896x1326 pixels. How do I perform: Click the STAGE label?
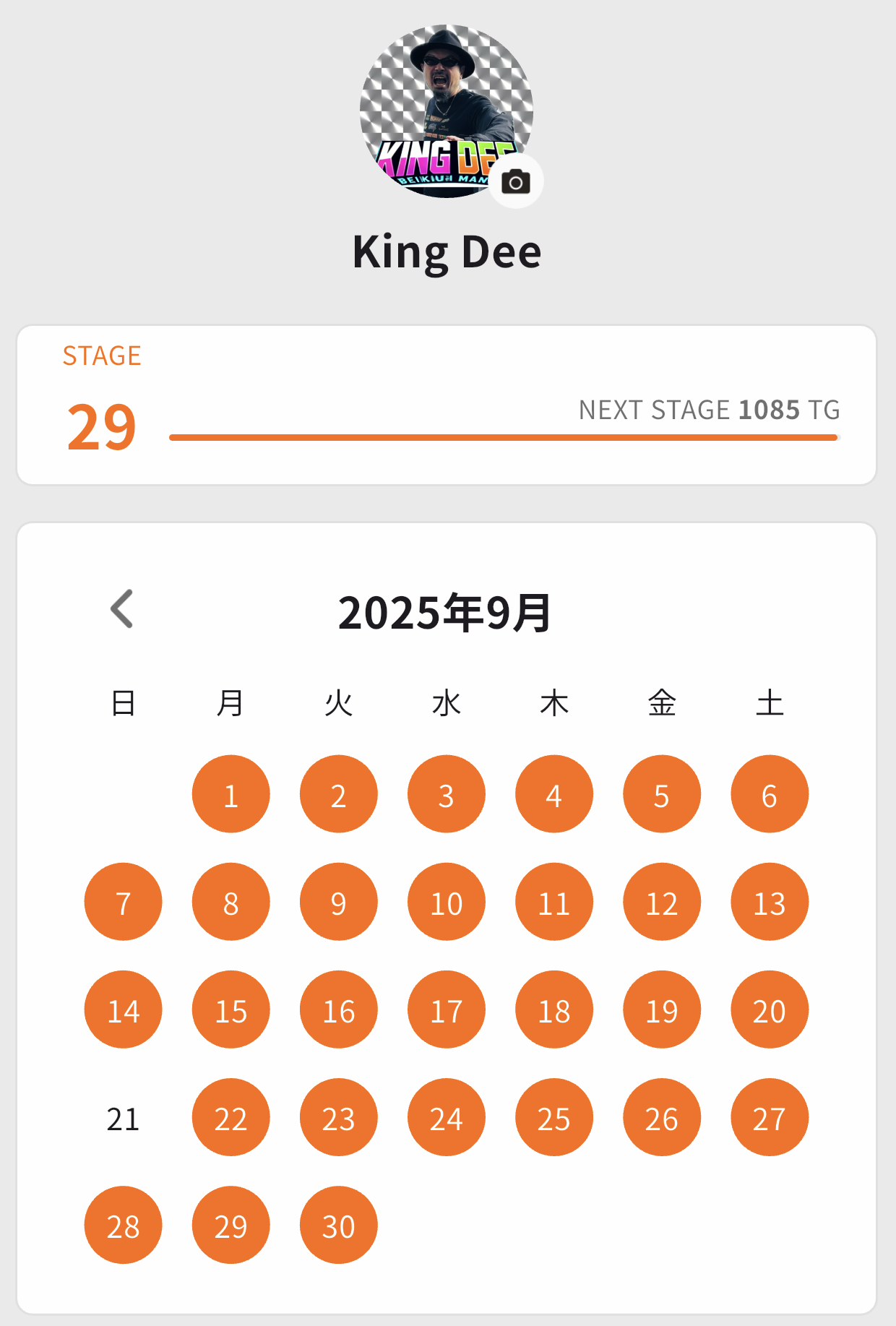point(103,355)
